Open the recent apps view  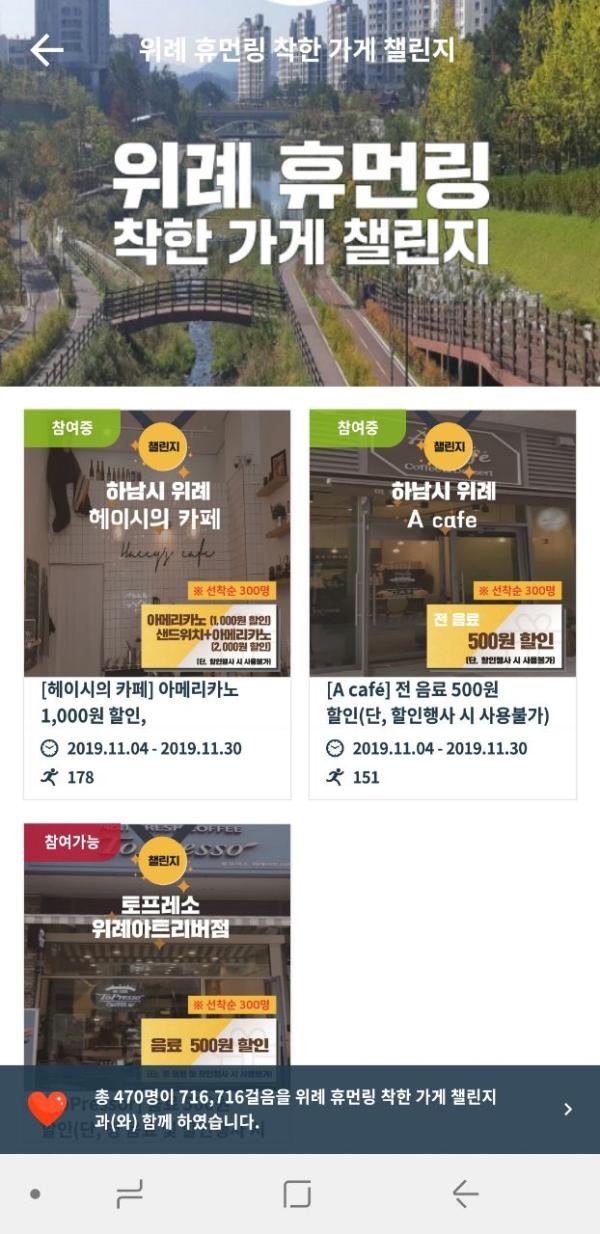tap(130, 1193)
